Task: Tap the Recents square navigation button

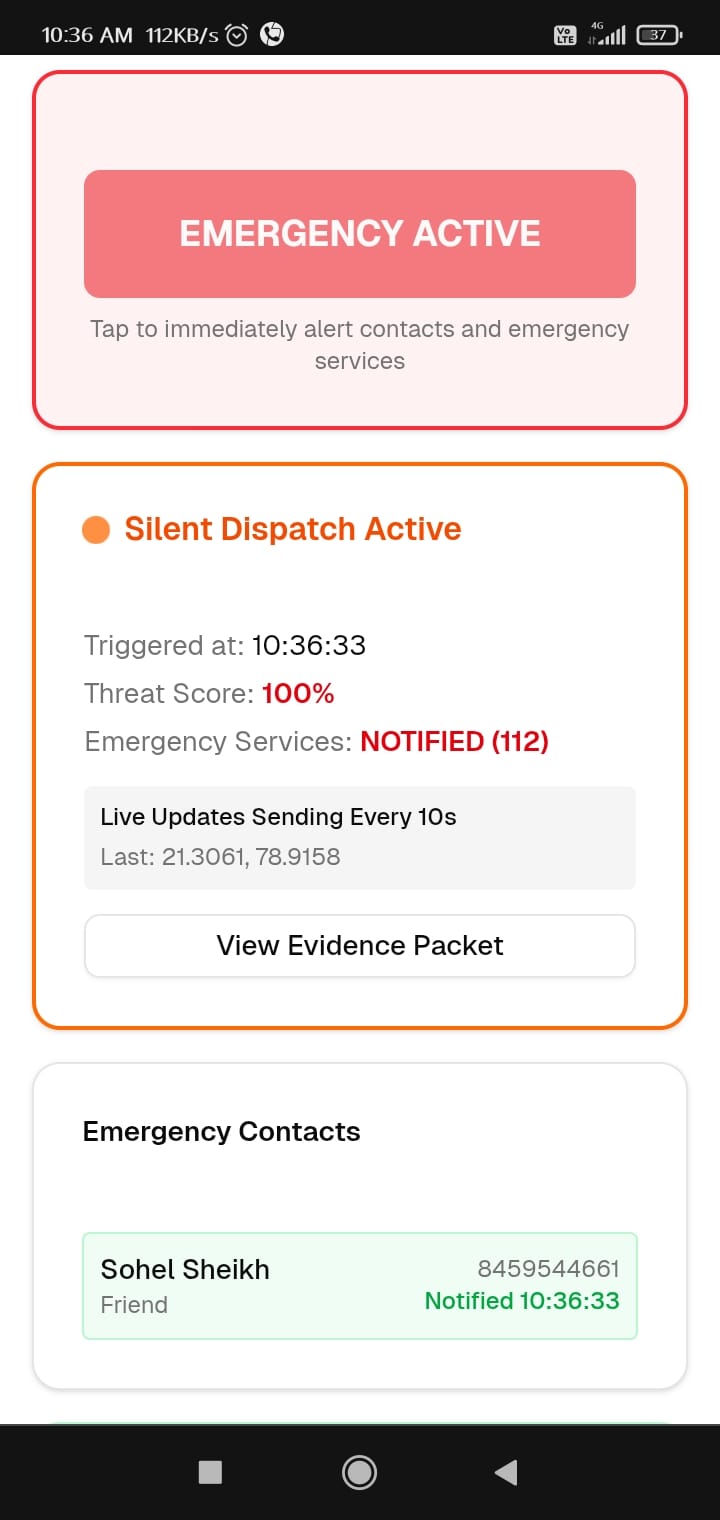Action: coord(210,1472)
